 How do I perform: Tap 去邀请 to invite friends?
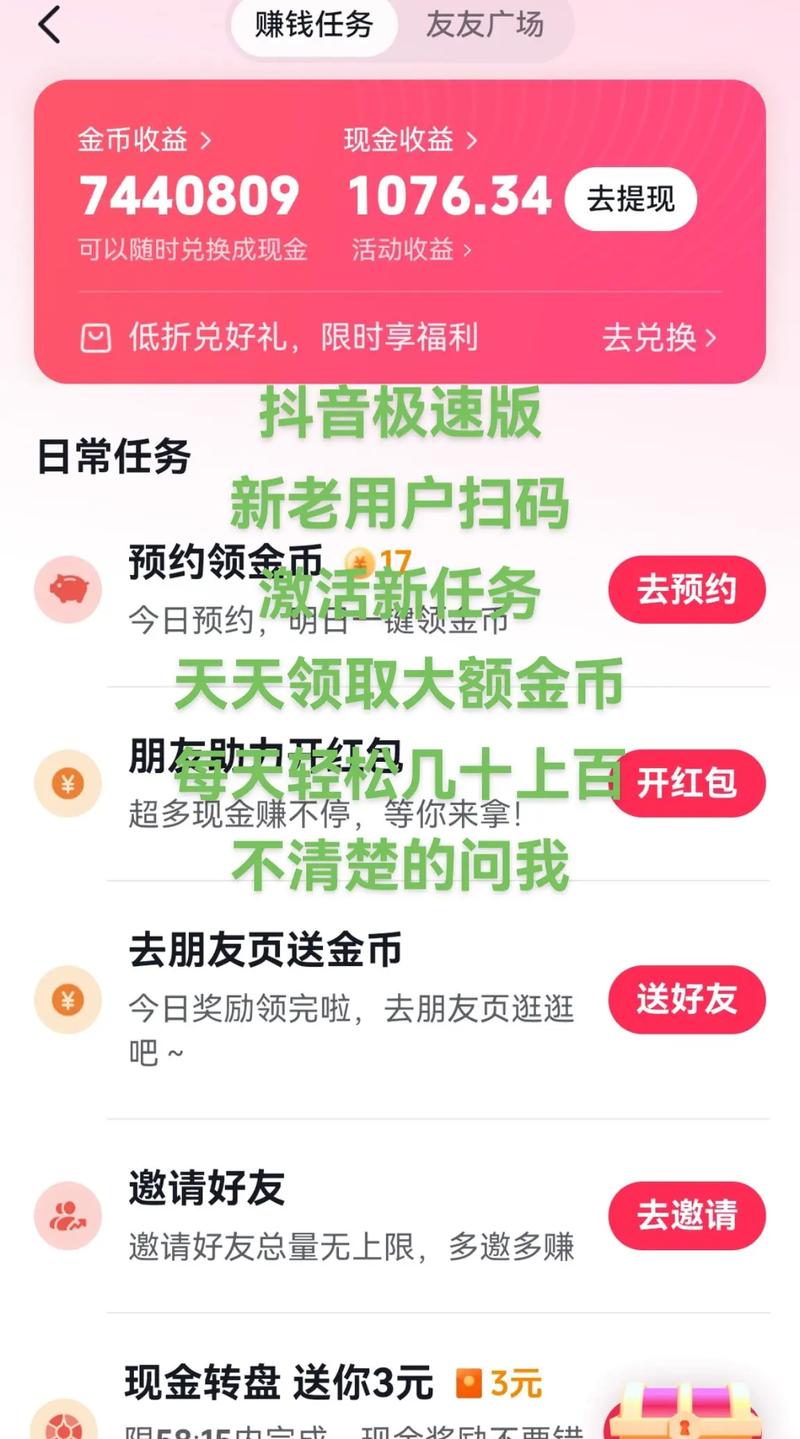tap(687, 1215)
